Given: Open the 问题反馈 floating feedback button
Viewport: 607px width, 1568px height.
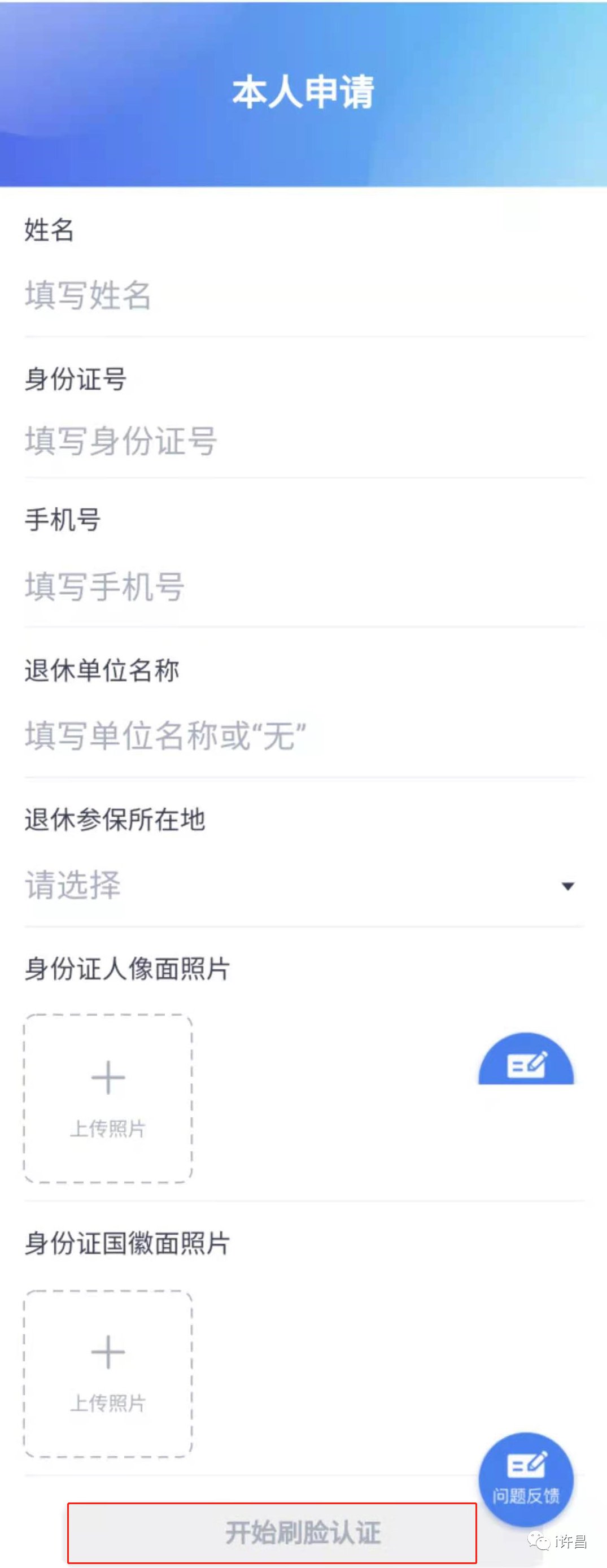Looking at the screenshot, I should (x=526, y=1479).
